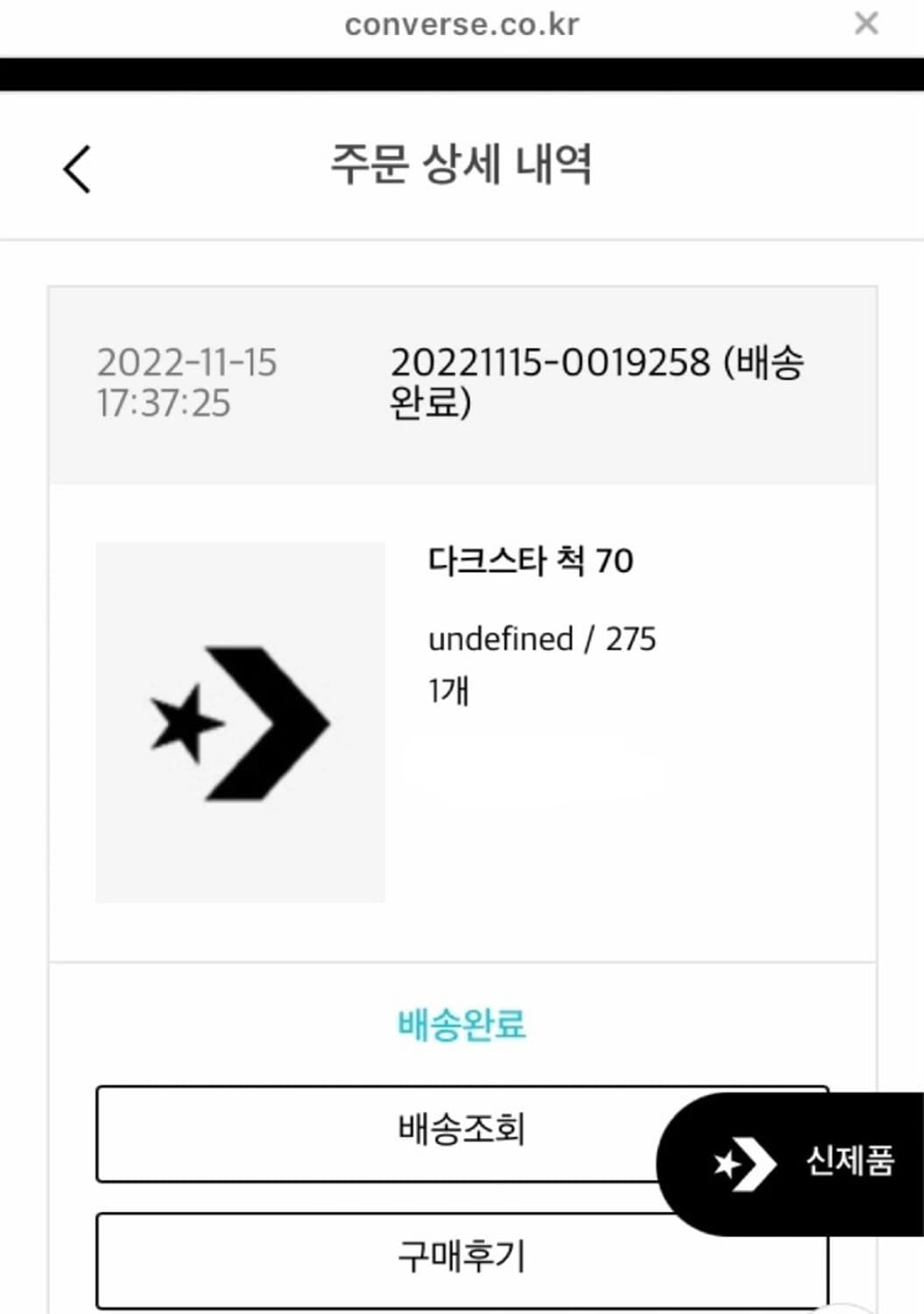Click the X to close the webview
This screenshot has width=924, height=1314.
click(866, 24)
